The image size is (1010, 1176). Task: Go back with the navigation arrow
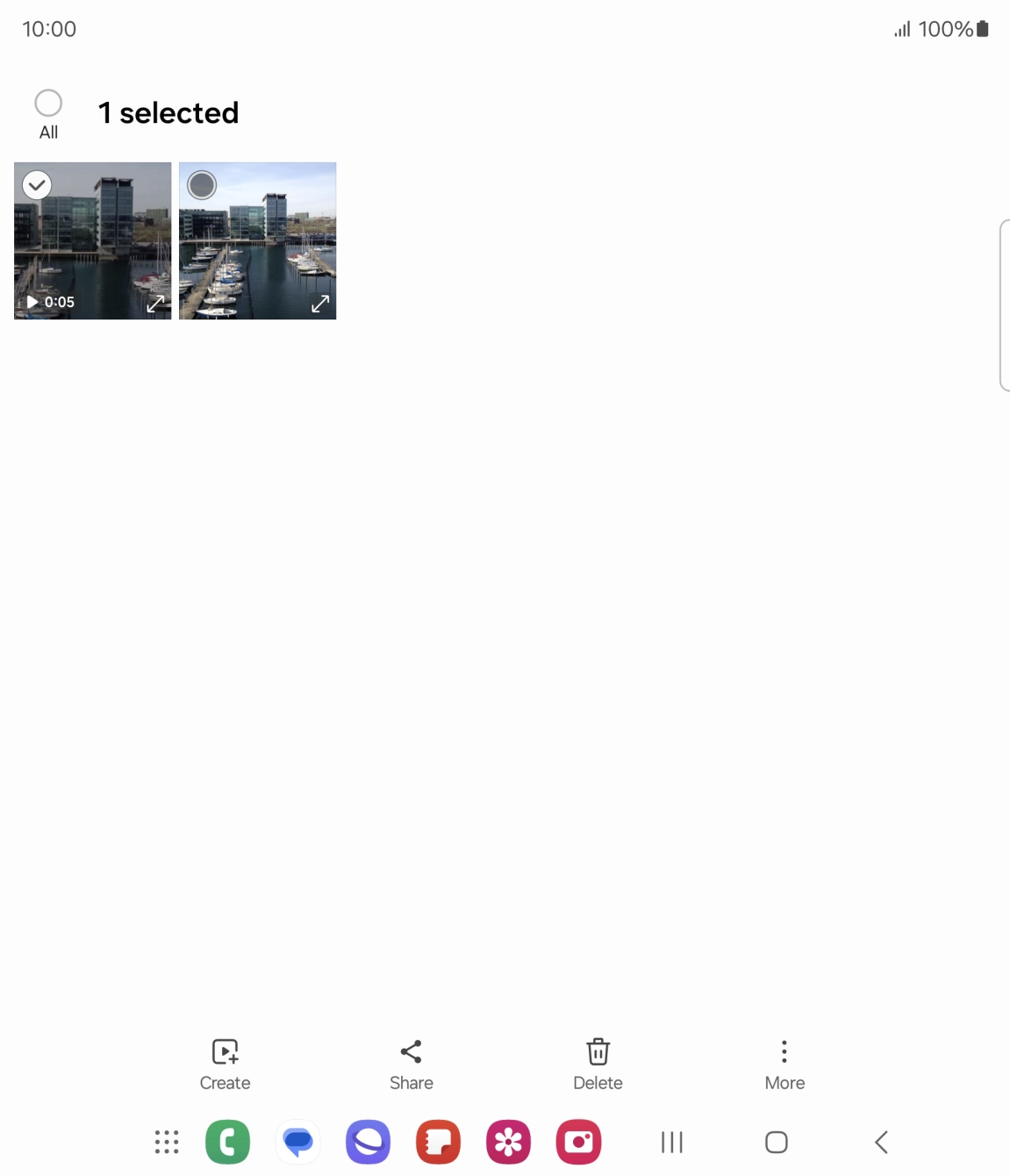pyautogui.click(x=882, y=1142)
